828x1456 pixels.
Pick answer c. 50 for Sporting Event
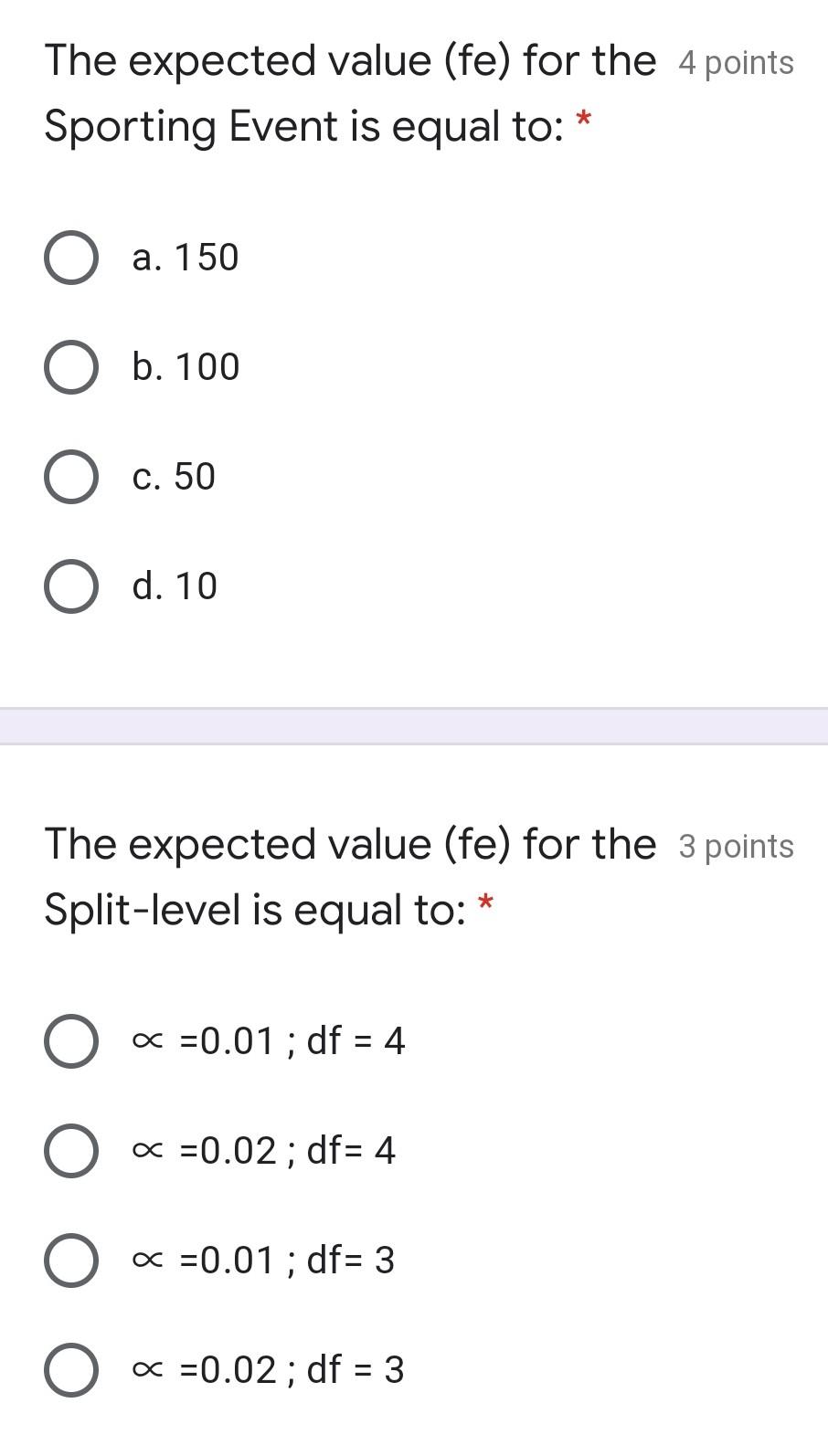tap(71, 478)
